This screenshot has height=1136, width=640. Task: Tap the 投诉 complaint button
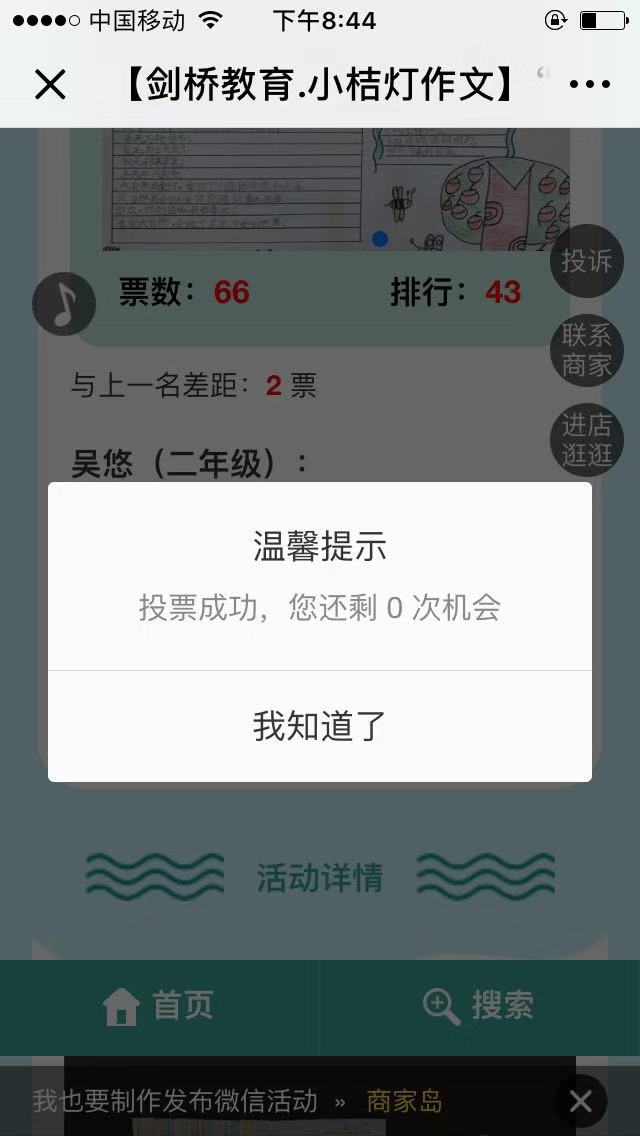click(586, 262)
